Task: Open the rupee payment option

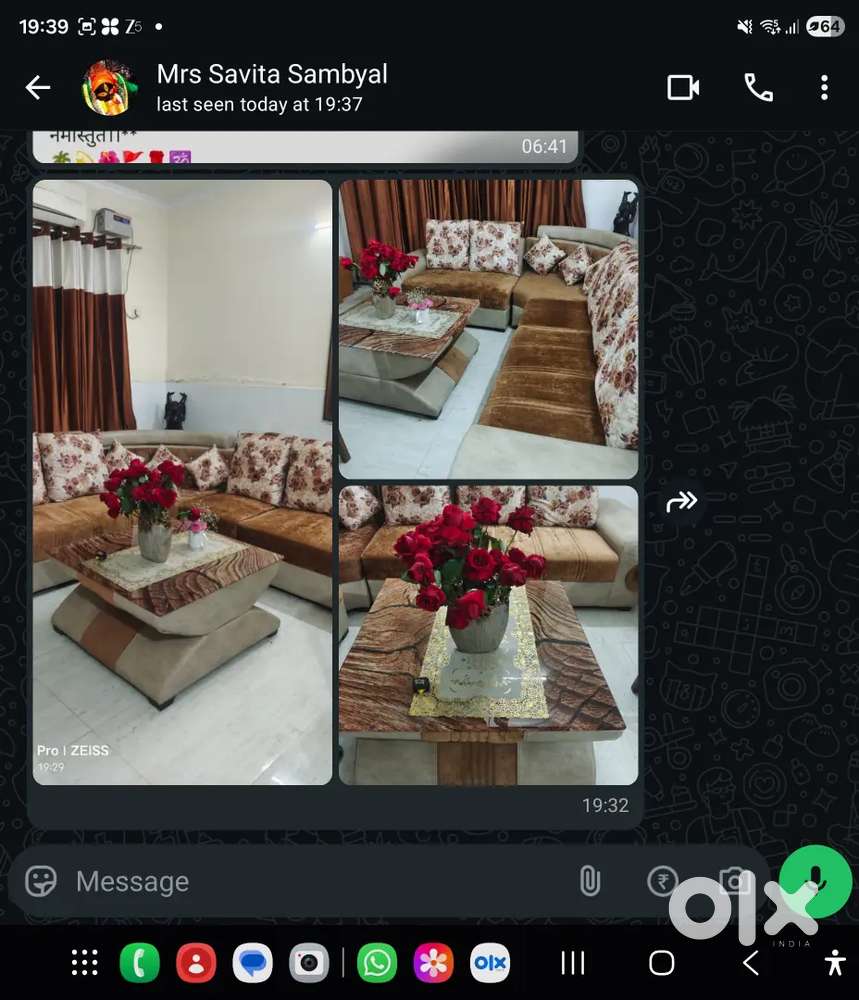Action: [x=661, y=881]
